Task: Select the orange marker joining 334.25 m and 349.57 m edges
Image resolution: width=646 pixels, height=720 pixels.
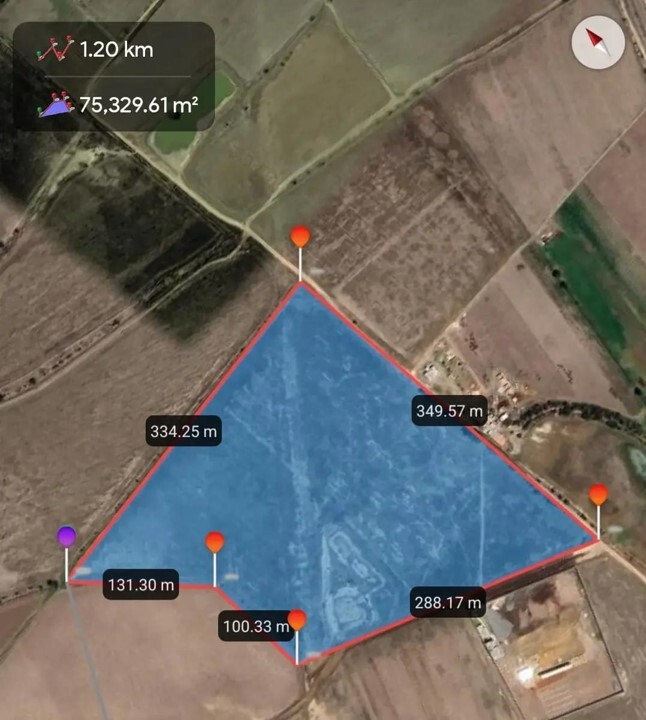Action: pos(300,238)
